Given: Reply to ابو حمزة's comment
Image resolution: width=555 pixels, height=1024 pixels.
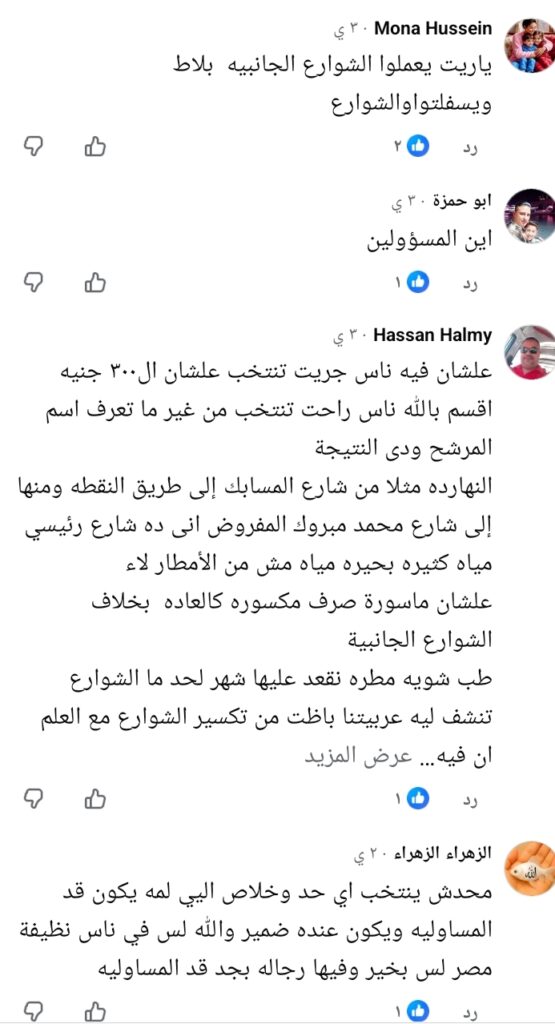Looking at the screenshot, I should tap(470, 284).
